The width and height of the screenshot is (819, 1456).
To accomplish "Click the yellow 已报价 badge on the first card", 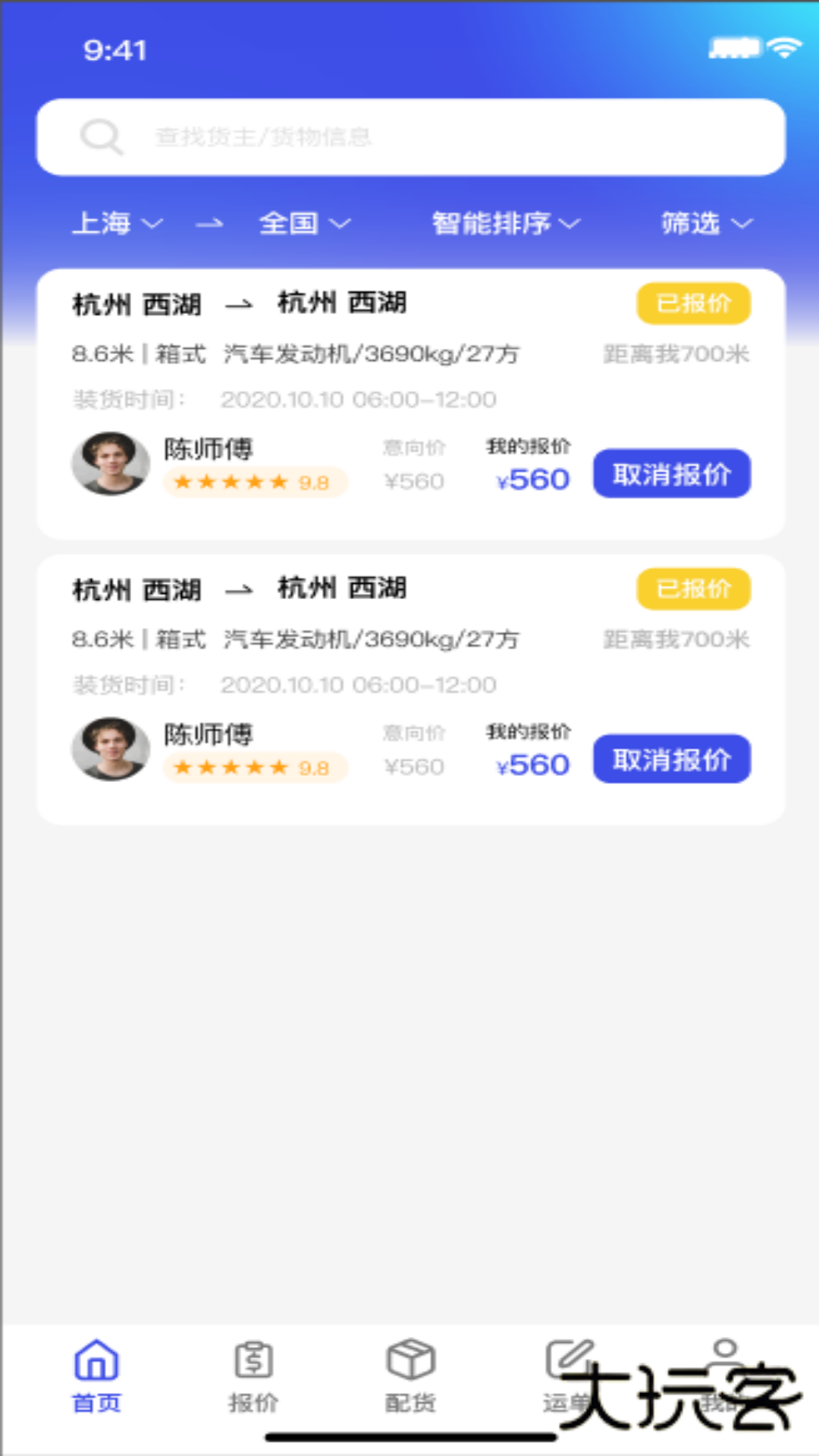I will click(692, 303).
